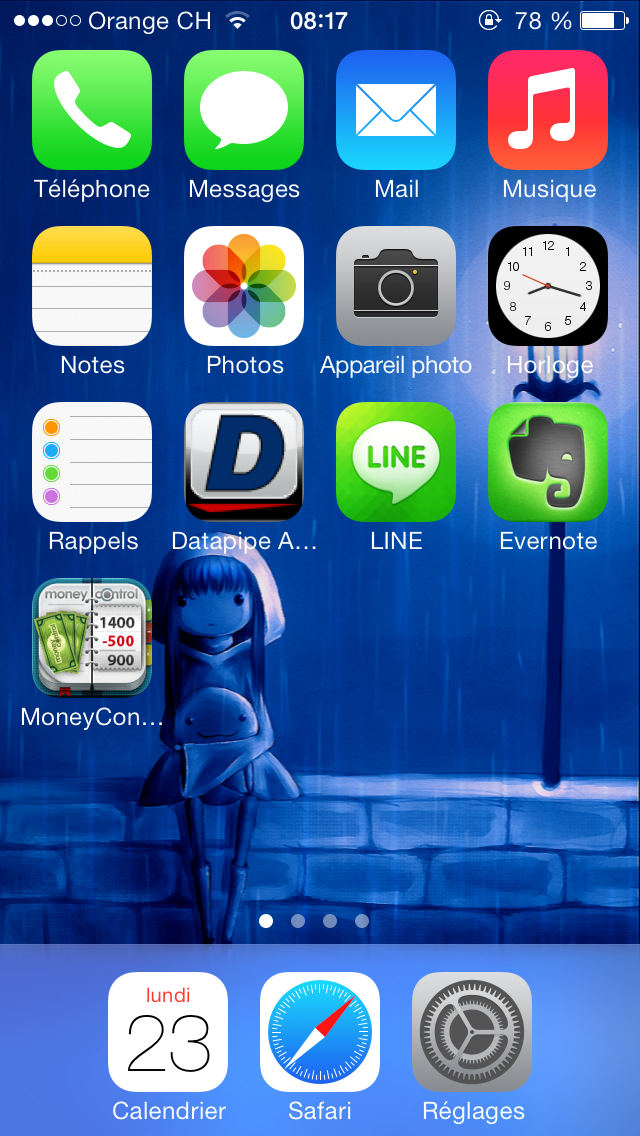640x1136 pixels.
Task: Open Calendrier in the dock
Action: (168, 1032)
